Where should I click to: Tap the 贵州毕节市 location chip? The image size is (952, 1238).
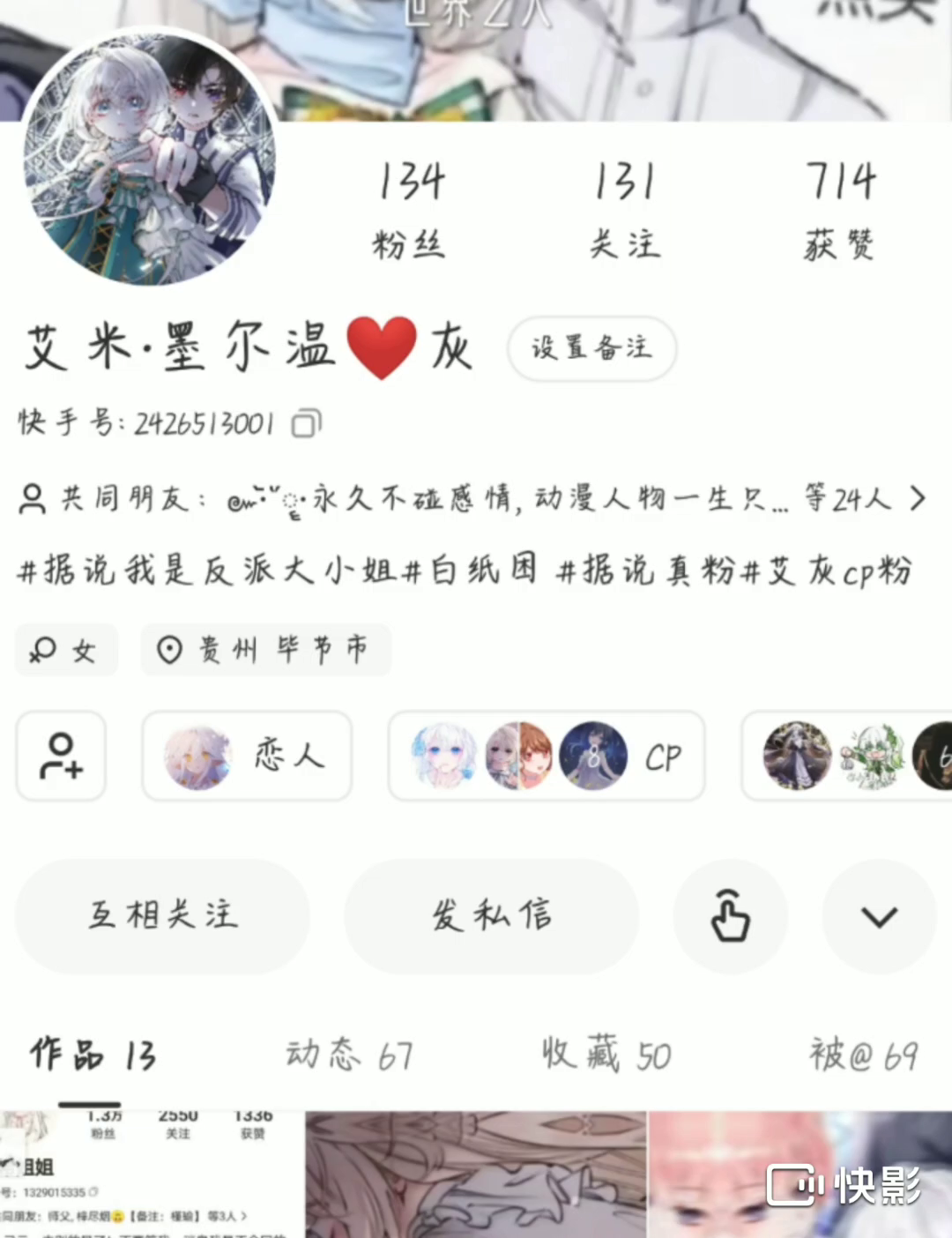point(265,650)
